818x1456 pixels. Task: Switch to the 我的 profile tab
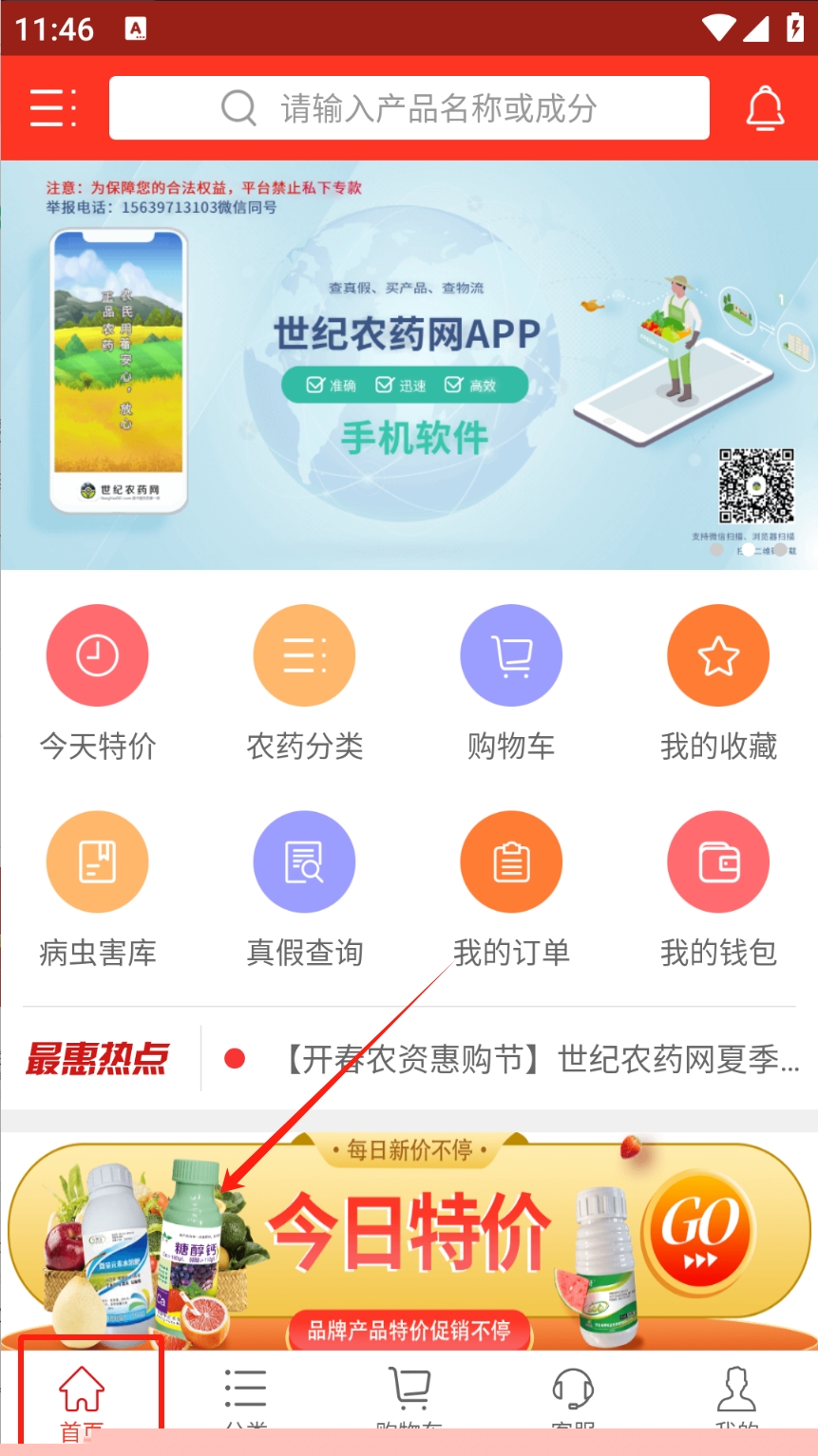[736, 1396]
